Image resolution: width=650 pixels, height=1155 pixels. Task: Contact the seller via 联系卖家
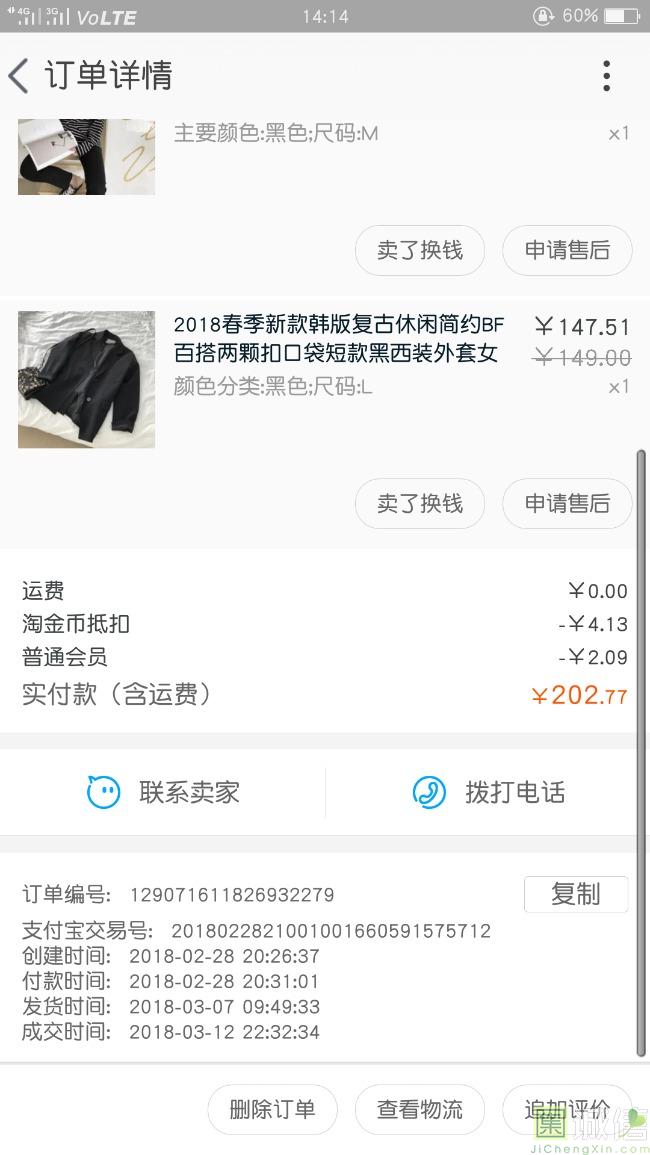[164, 793]
